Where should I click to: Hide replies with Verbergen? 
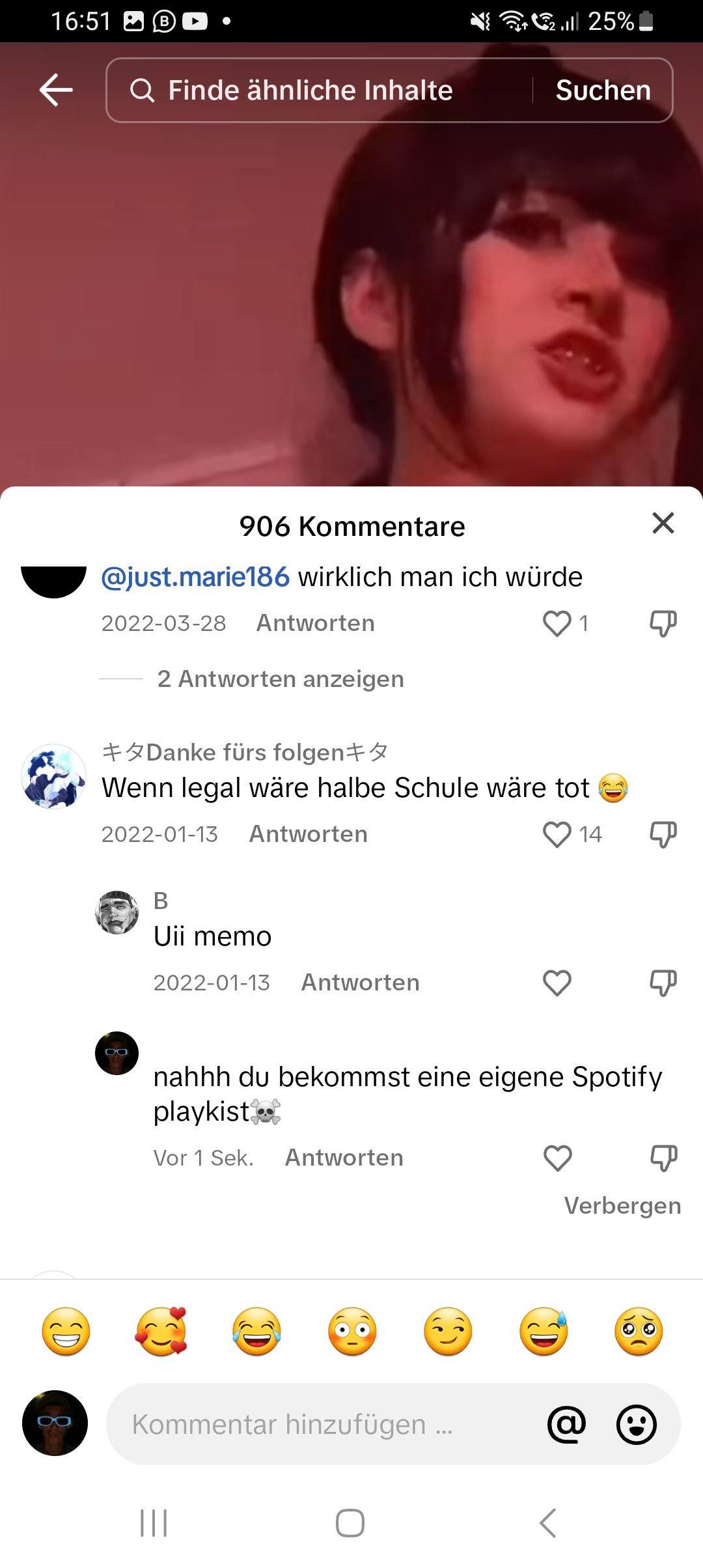click(x=622, y=1205)
